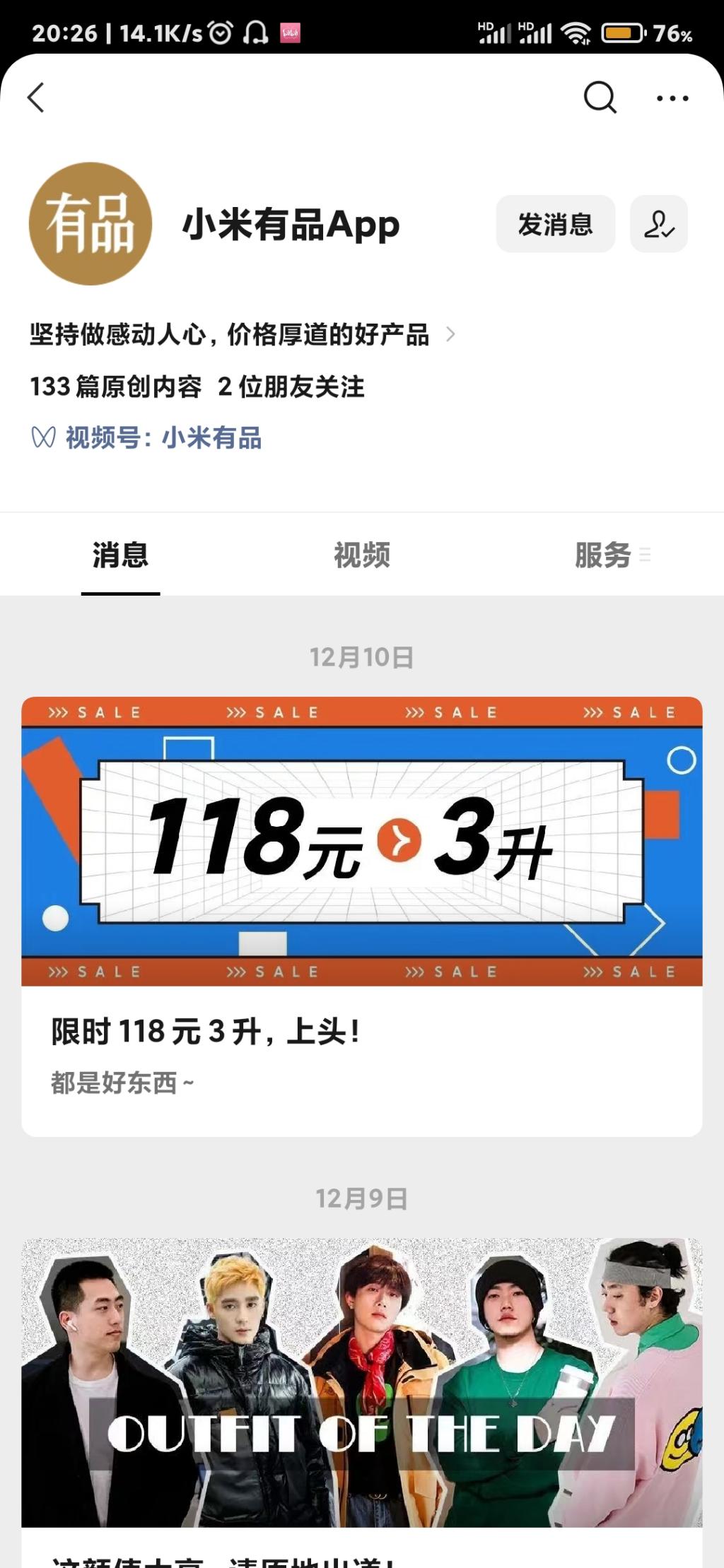Switch to the 服务 tab
Screen dimensions: 724x1568
point(605,555)
